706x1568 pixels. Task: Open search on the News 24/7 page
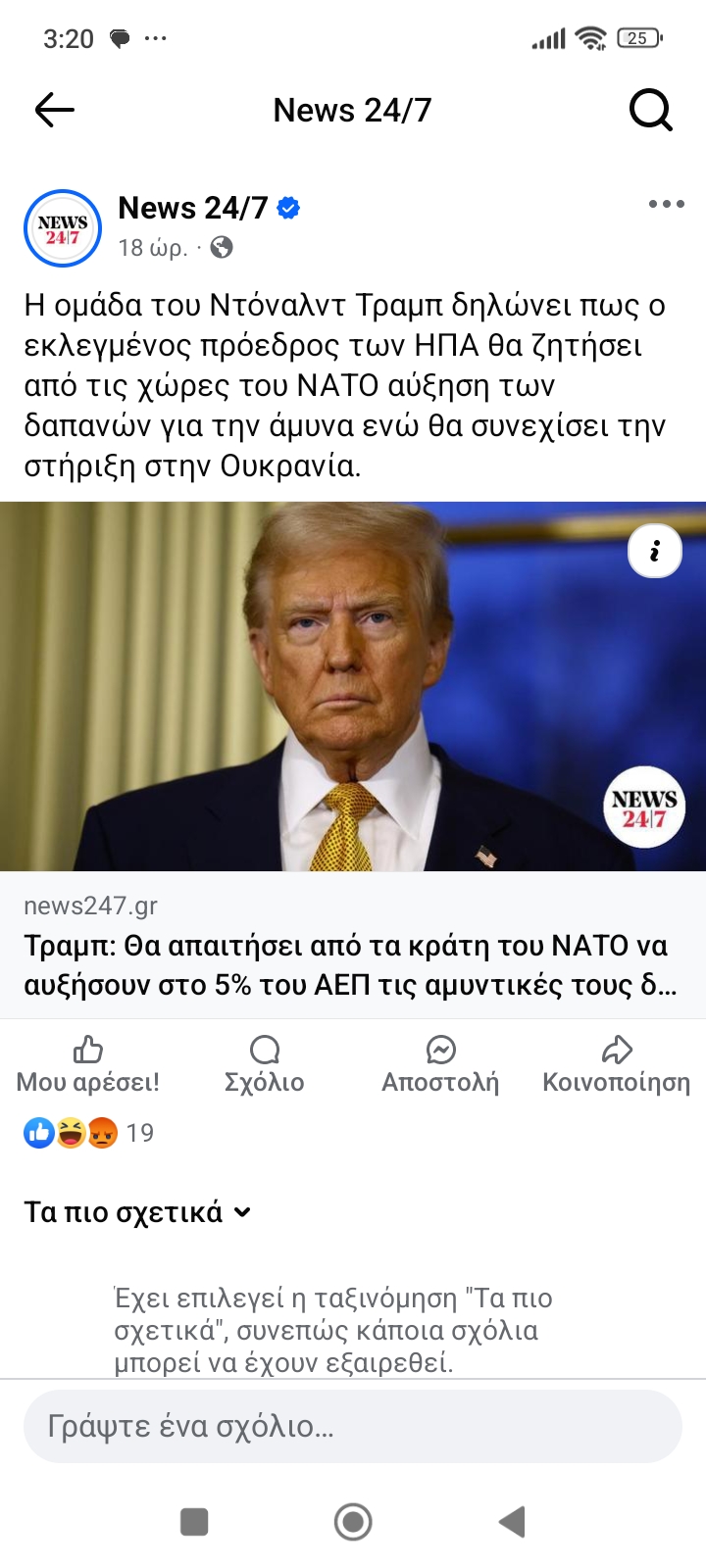coord(650,110)
